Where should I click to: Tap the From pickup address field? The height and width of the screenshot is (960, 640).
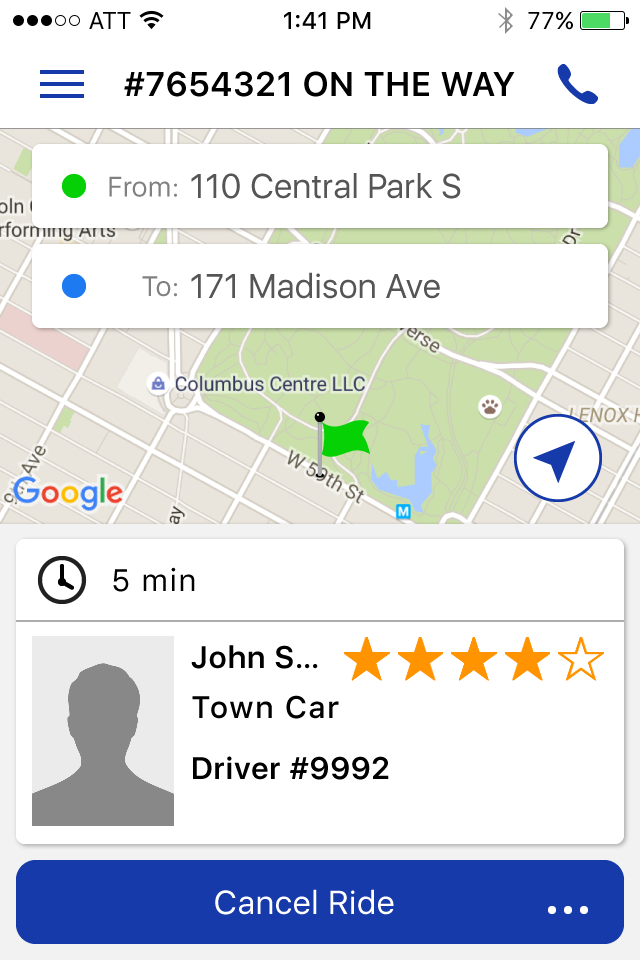click(x=320, y=186)
